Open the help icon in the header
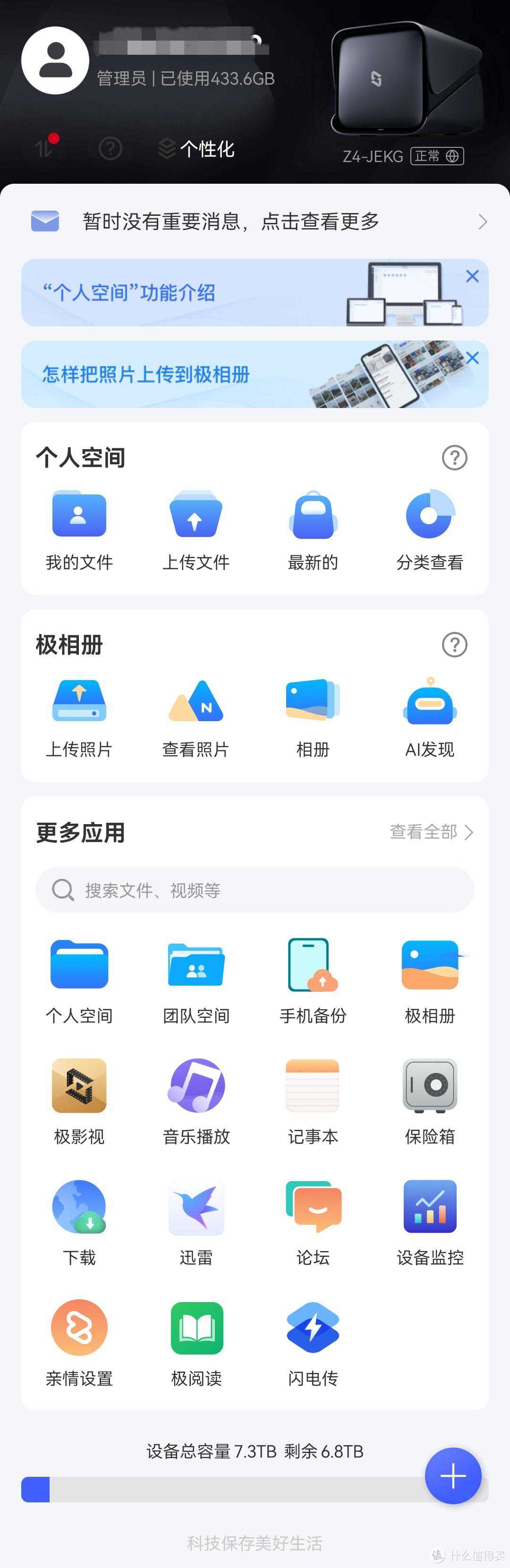Screen dimensions: 510x1568 point(110,148)
